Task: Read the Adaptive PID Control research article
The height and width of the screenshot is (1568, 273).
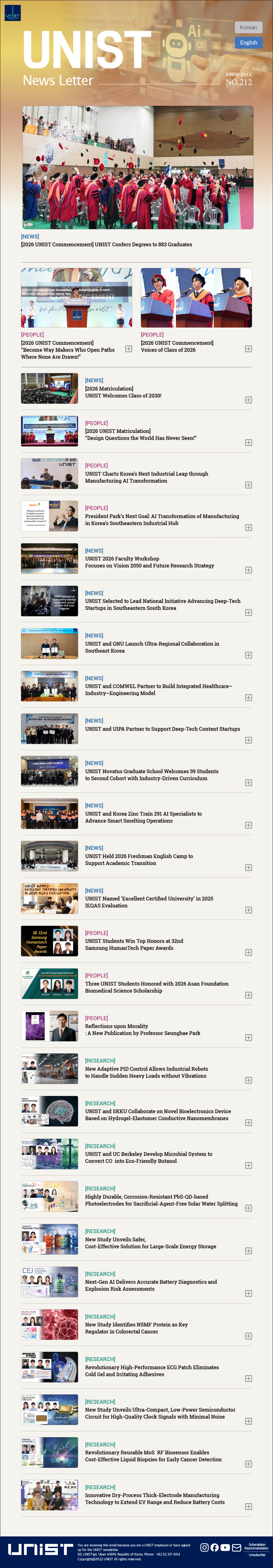Action: 146,1072
